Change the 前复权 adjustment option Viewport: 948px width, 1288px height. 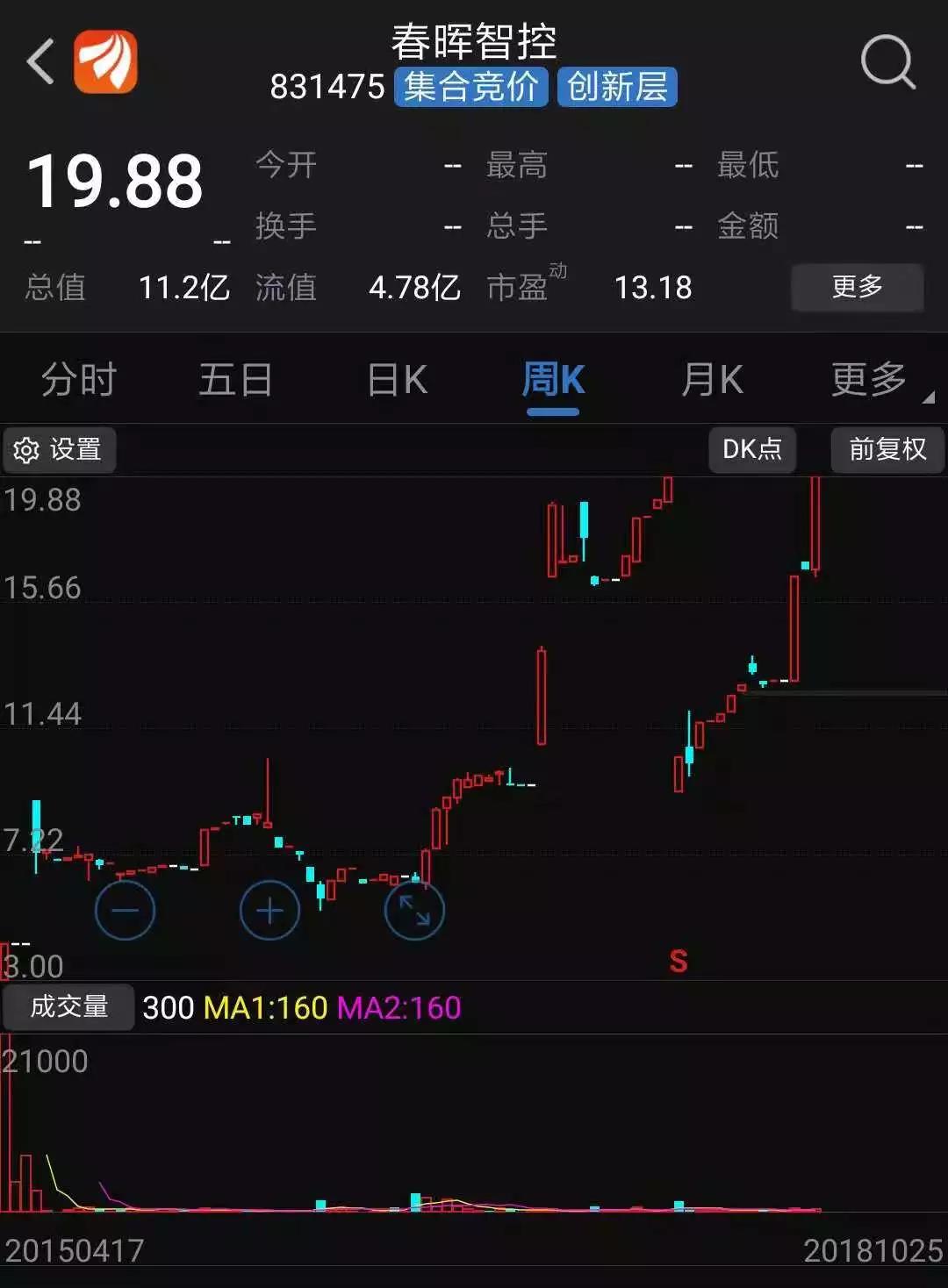pos(887,449)
